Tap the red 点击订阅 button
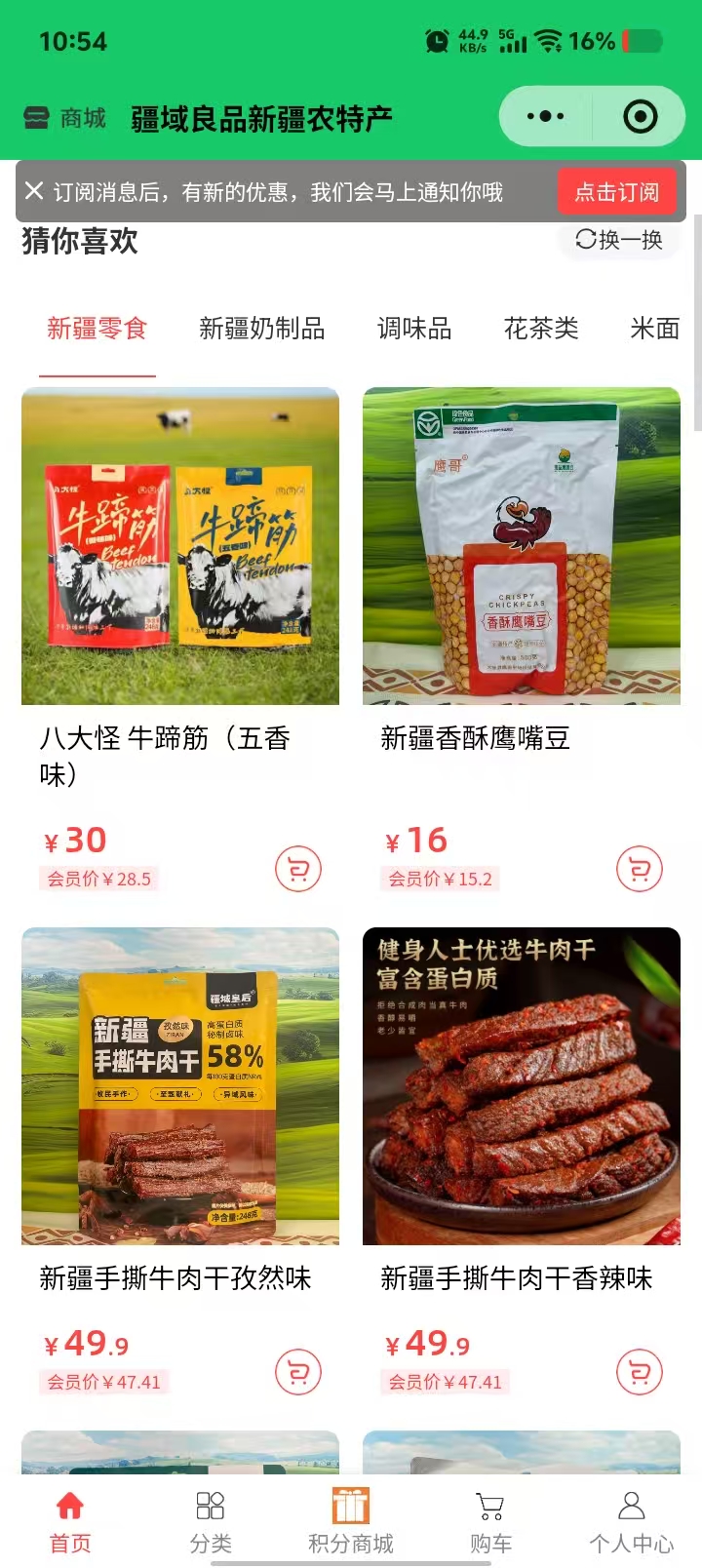 [616, 192]
